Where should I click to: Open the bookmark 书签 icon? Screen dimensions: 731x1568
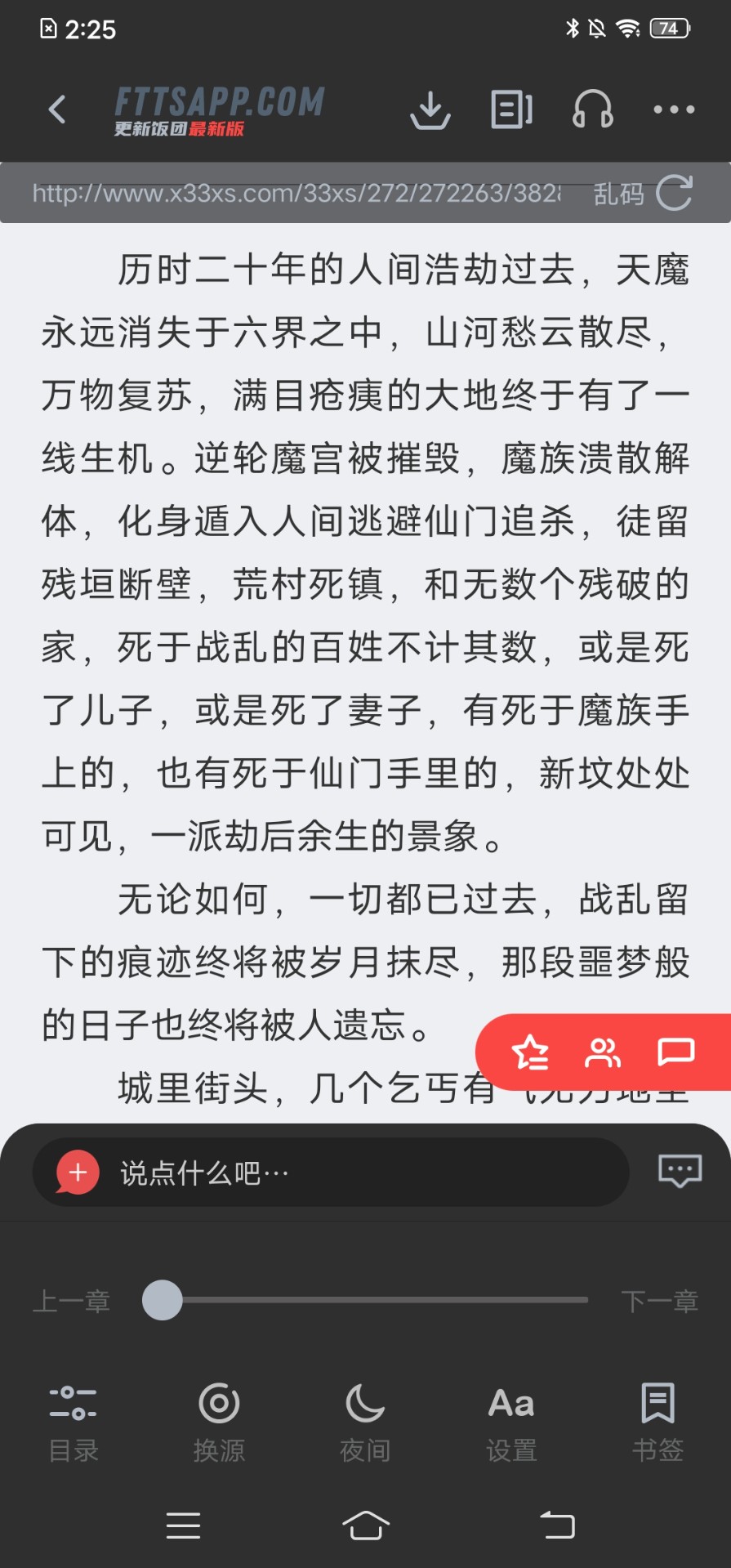[657, 1420]
